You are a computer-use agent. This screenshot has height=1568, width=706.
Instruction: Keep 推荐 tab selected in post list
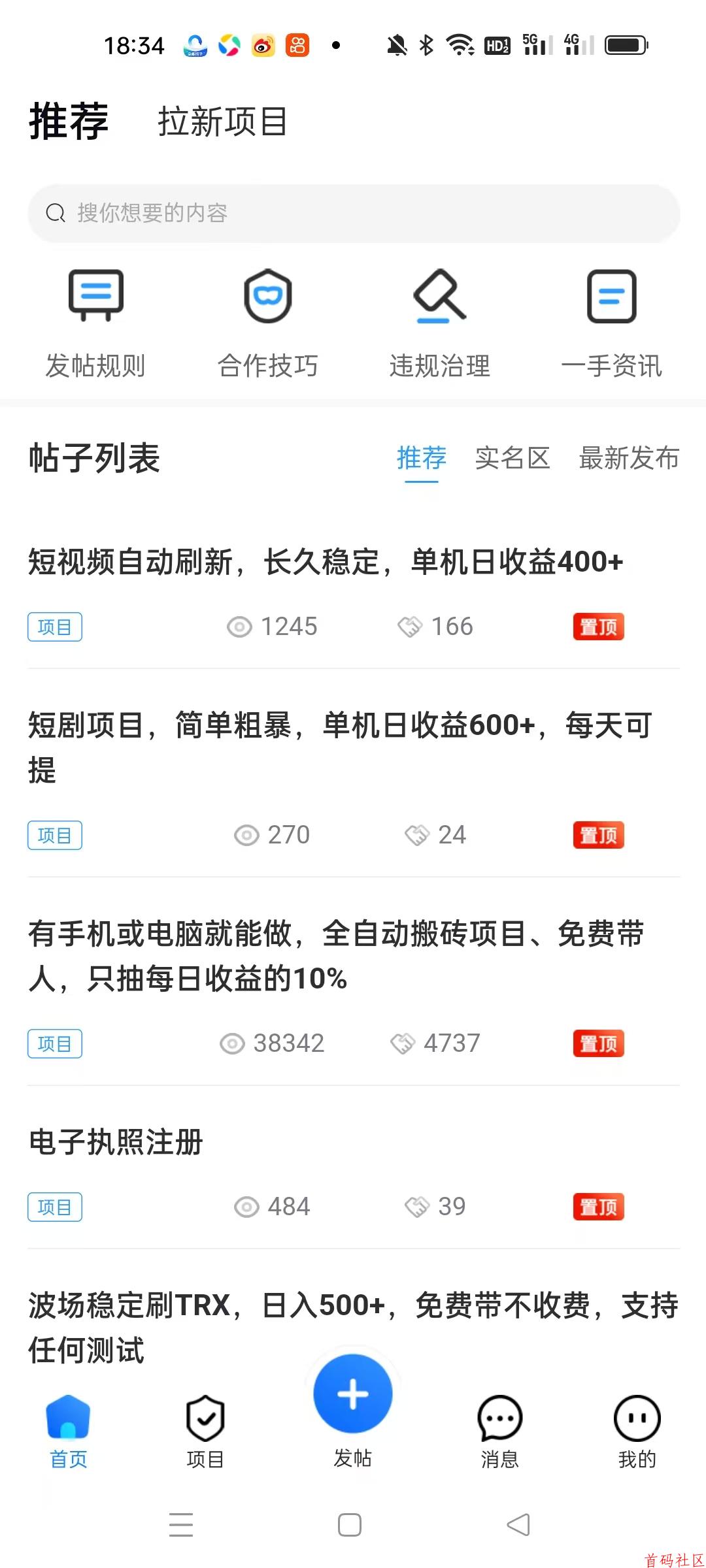tap(421, 459)
